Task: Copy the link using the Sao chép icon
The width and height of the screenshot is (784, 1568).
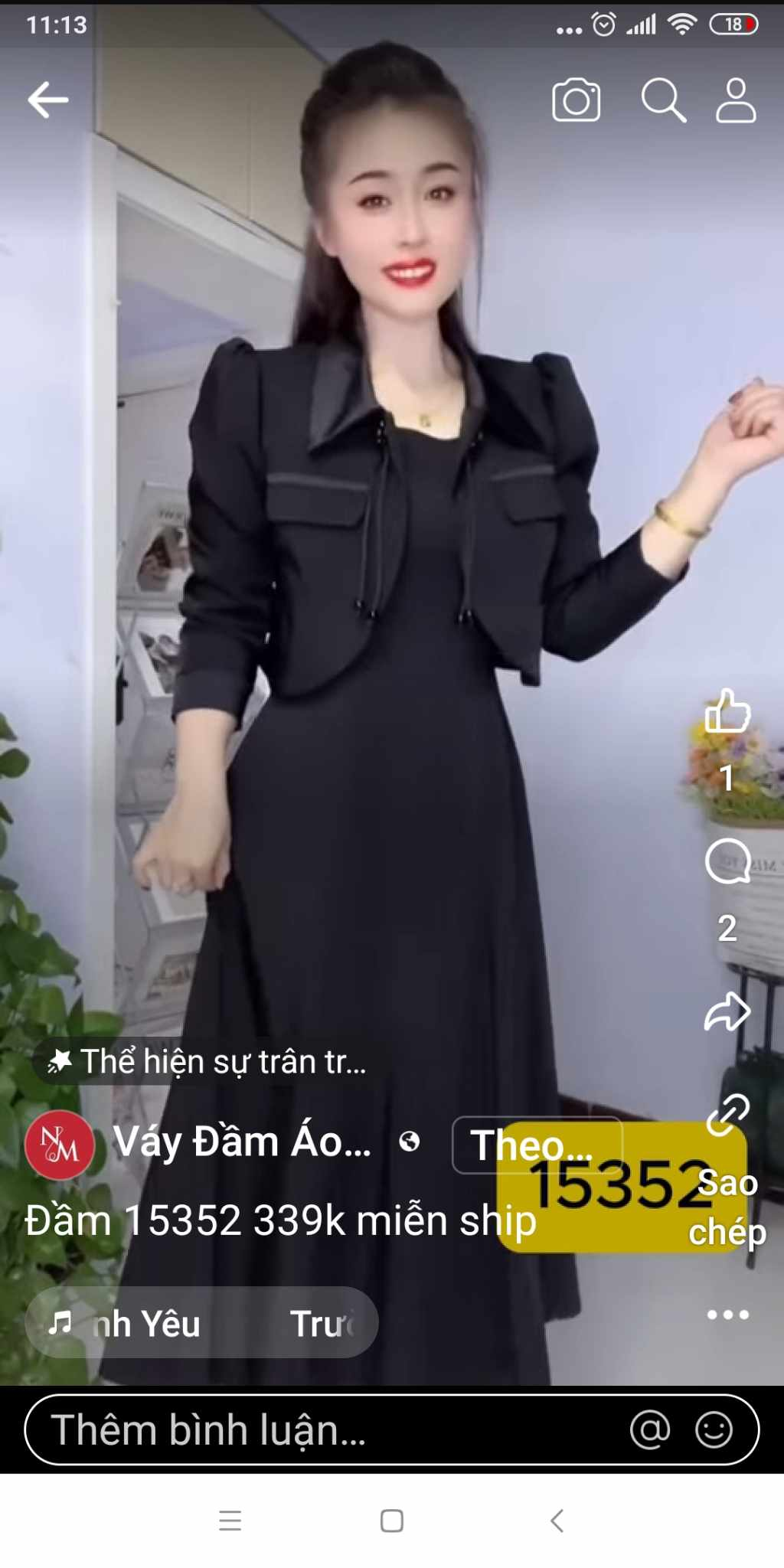Action: coord(728,1112)
